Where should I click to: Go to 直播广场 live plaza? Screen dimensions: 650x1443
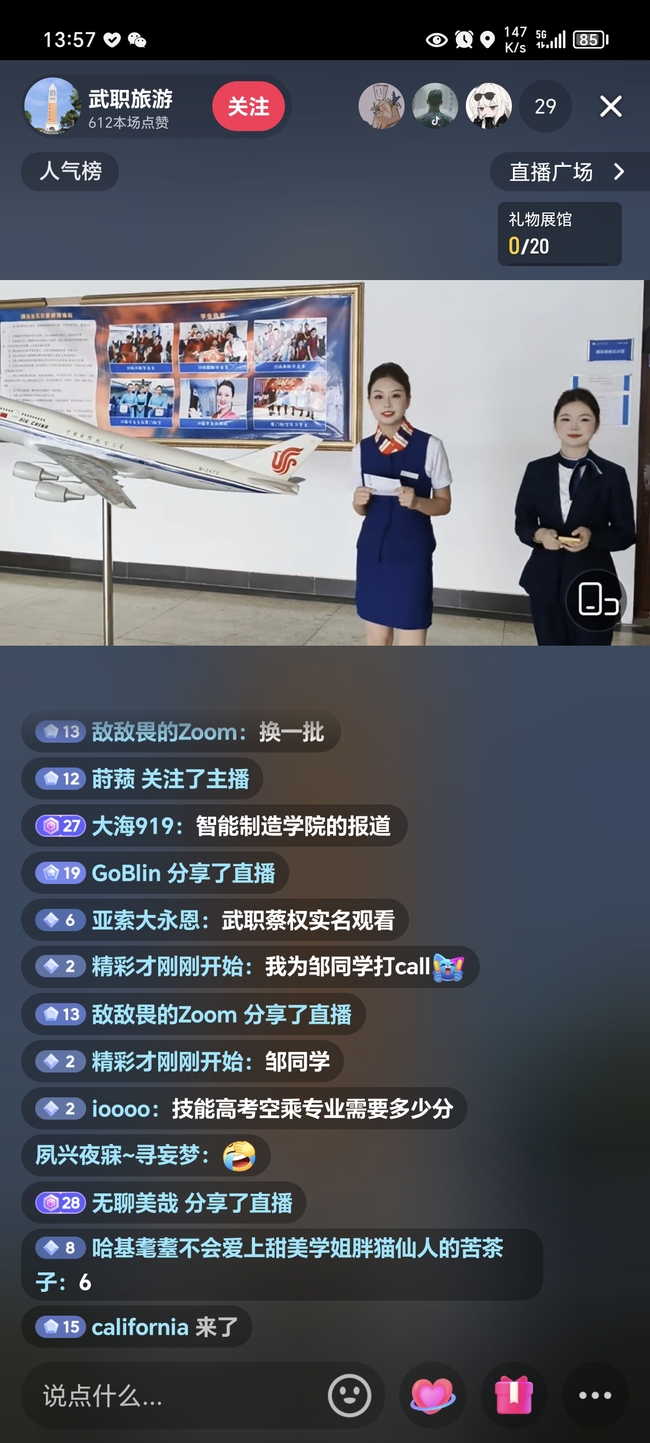click(567, 172)
